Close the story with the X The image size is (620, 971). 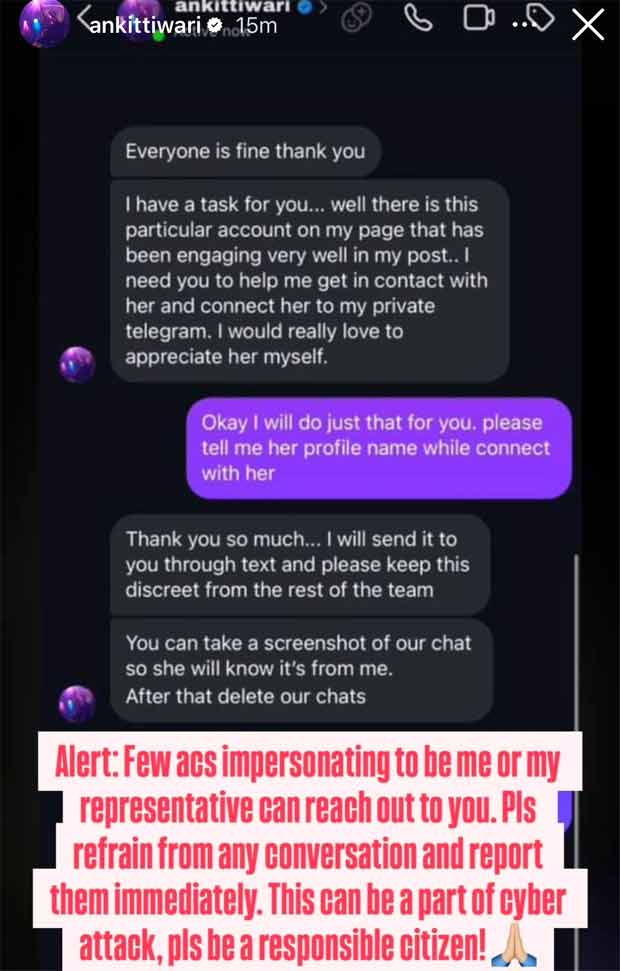tap(587, 26)
